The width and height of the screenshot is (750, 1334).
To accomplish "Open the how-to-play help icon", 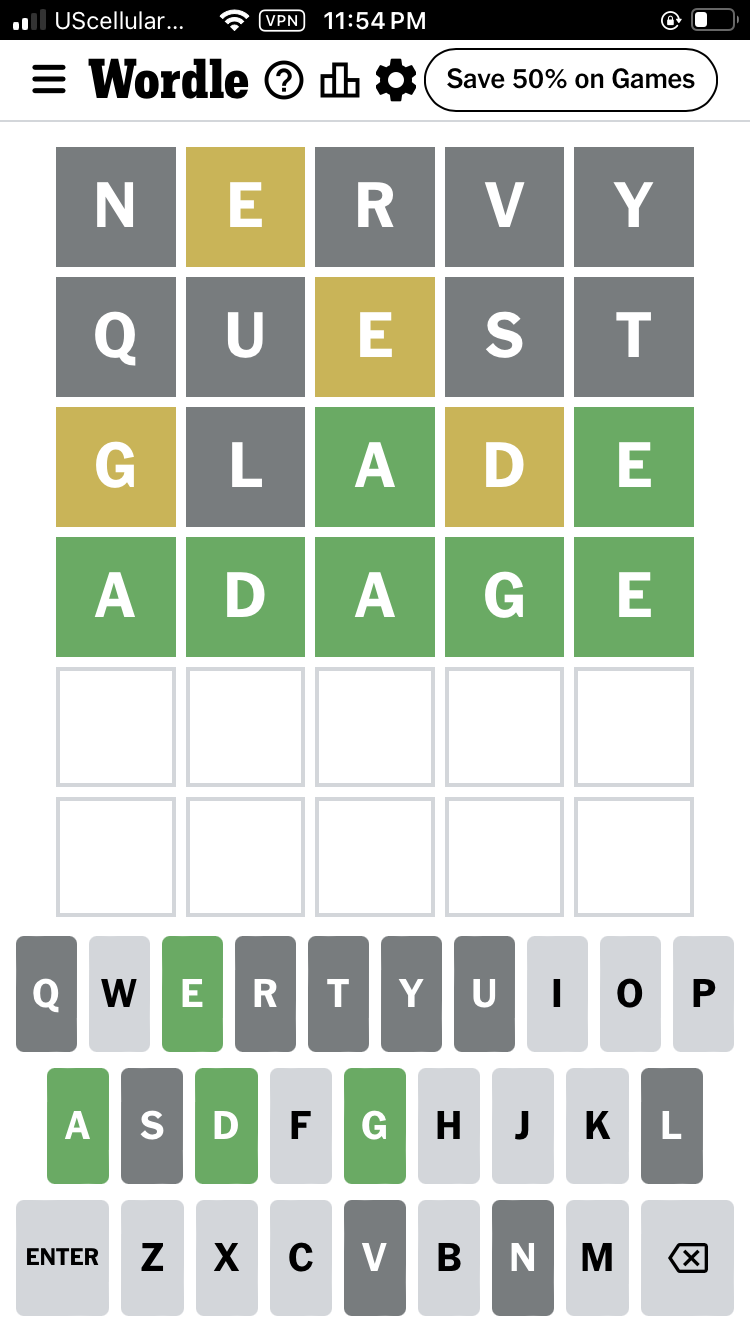I will (284, 80).
